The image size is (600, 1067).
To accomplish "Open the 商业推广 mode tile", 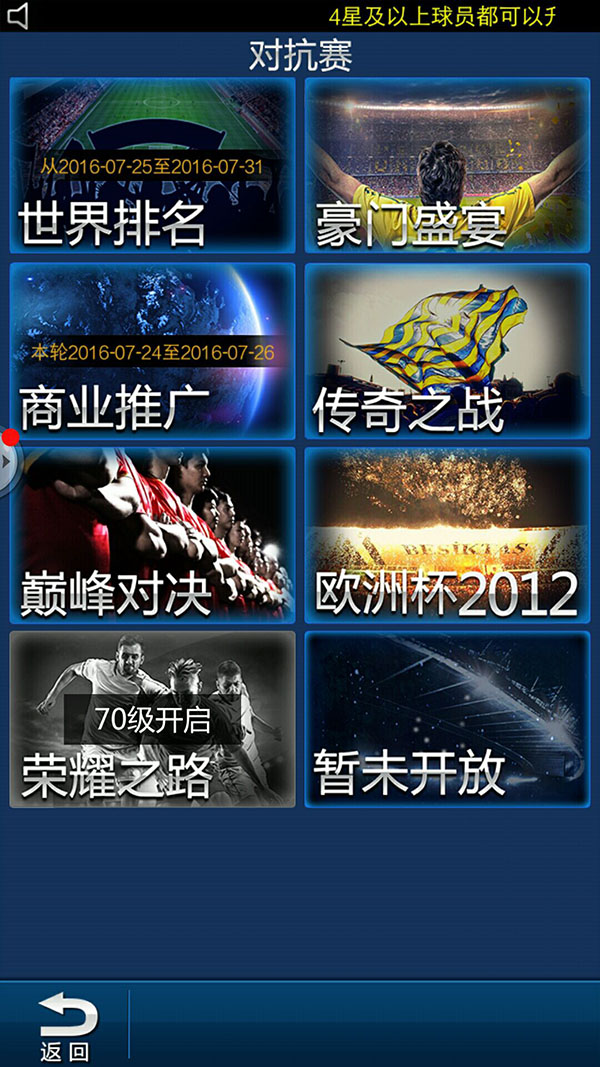I will (152, 351).
